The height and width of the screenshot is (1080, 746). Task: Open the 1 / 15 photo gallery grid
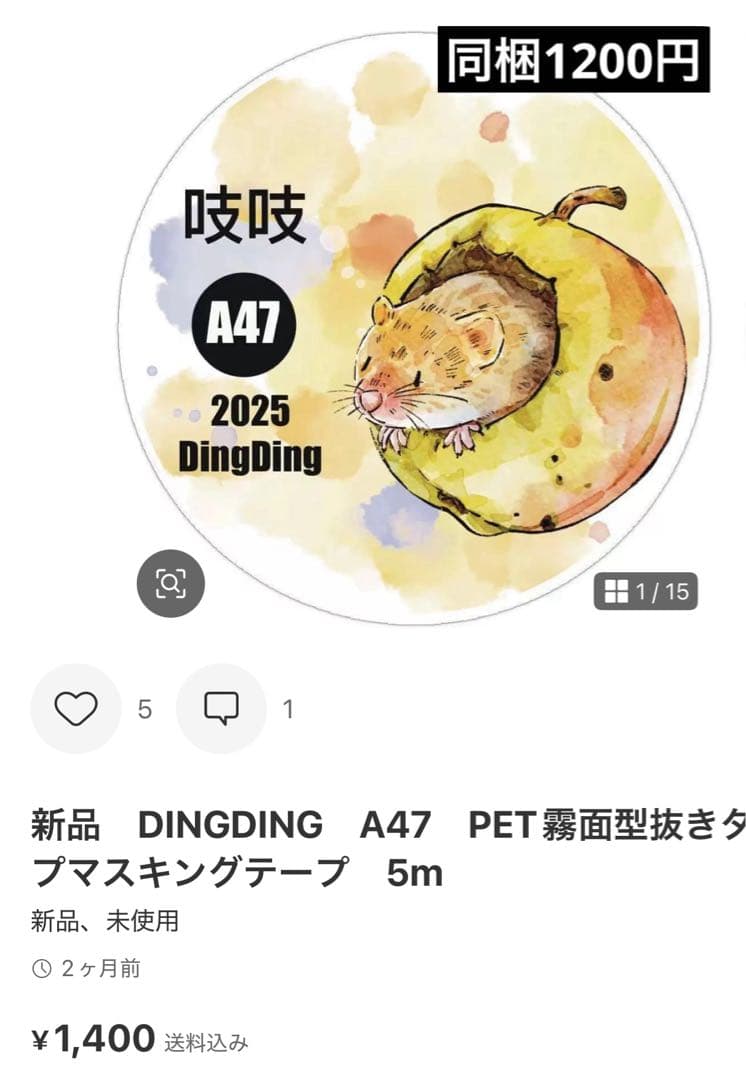[x=646, y=591]
